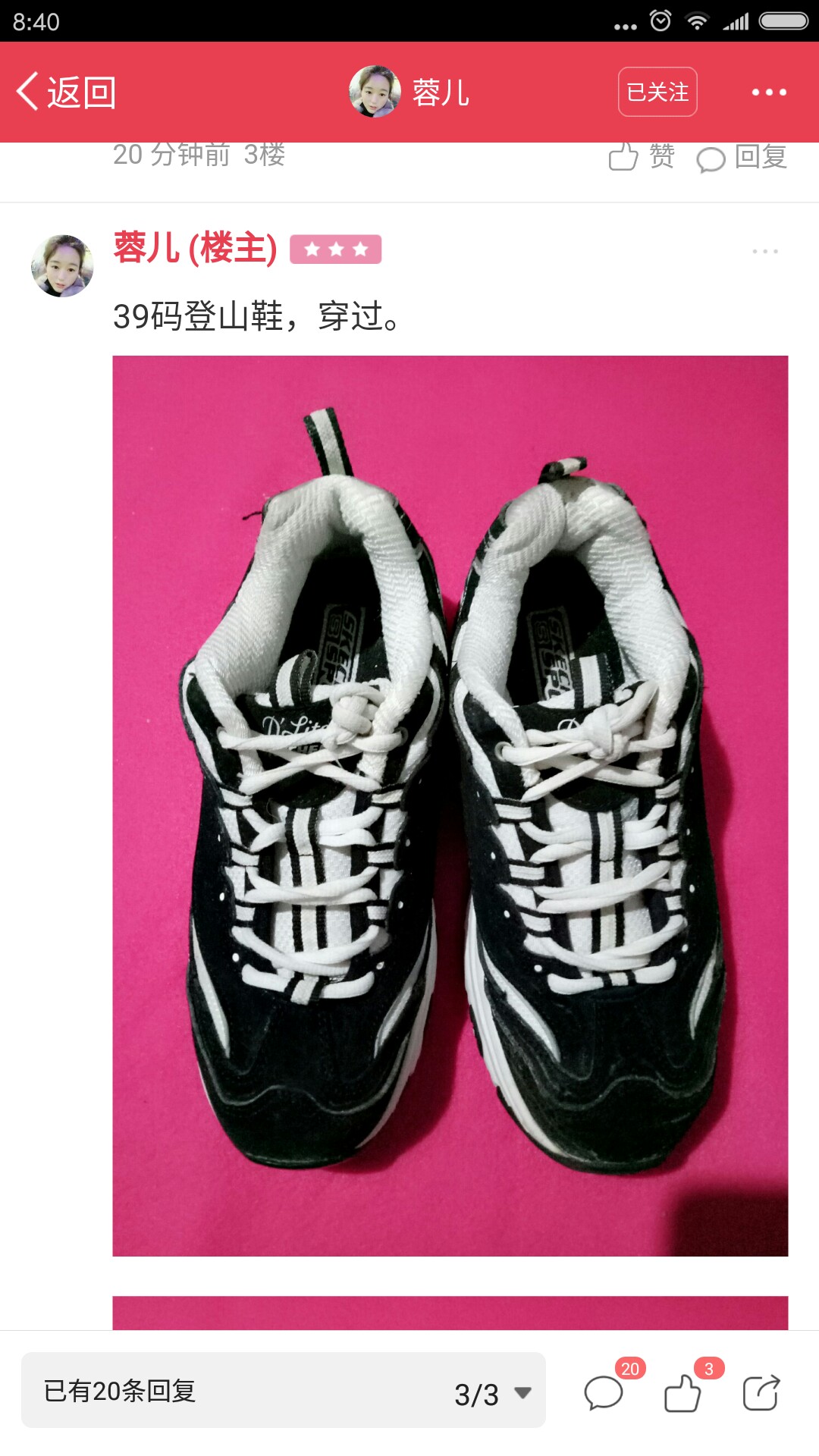Tap the 已关注 following button
The height and width of the screenshot is (1456, 819).
pyautogui.click(x=657, y=92)
